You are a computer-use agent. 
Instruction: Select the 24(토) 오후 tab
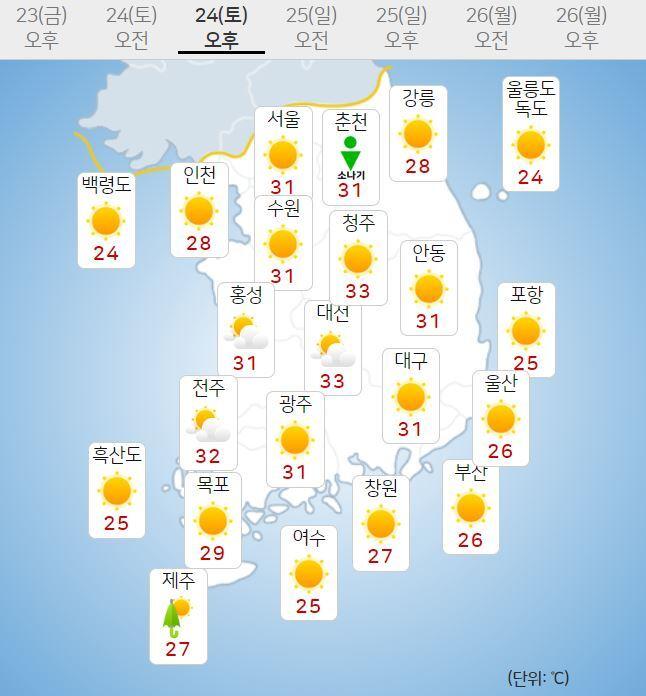coord(221,28)
